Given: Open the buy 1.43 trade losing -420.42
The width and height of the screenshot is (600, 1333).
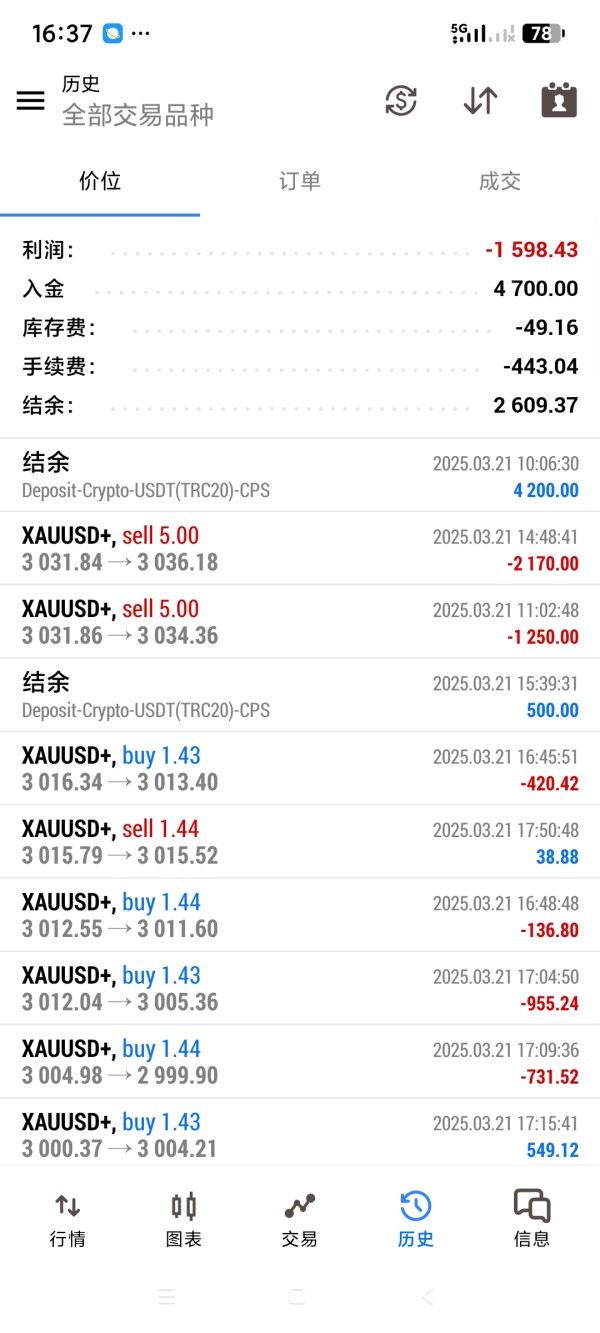Looking at the screenshot, I should (x=300, y=768).
